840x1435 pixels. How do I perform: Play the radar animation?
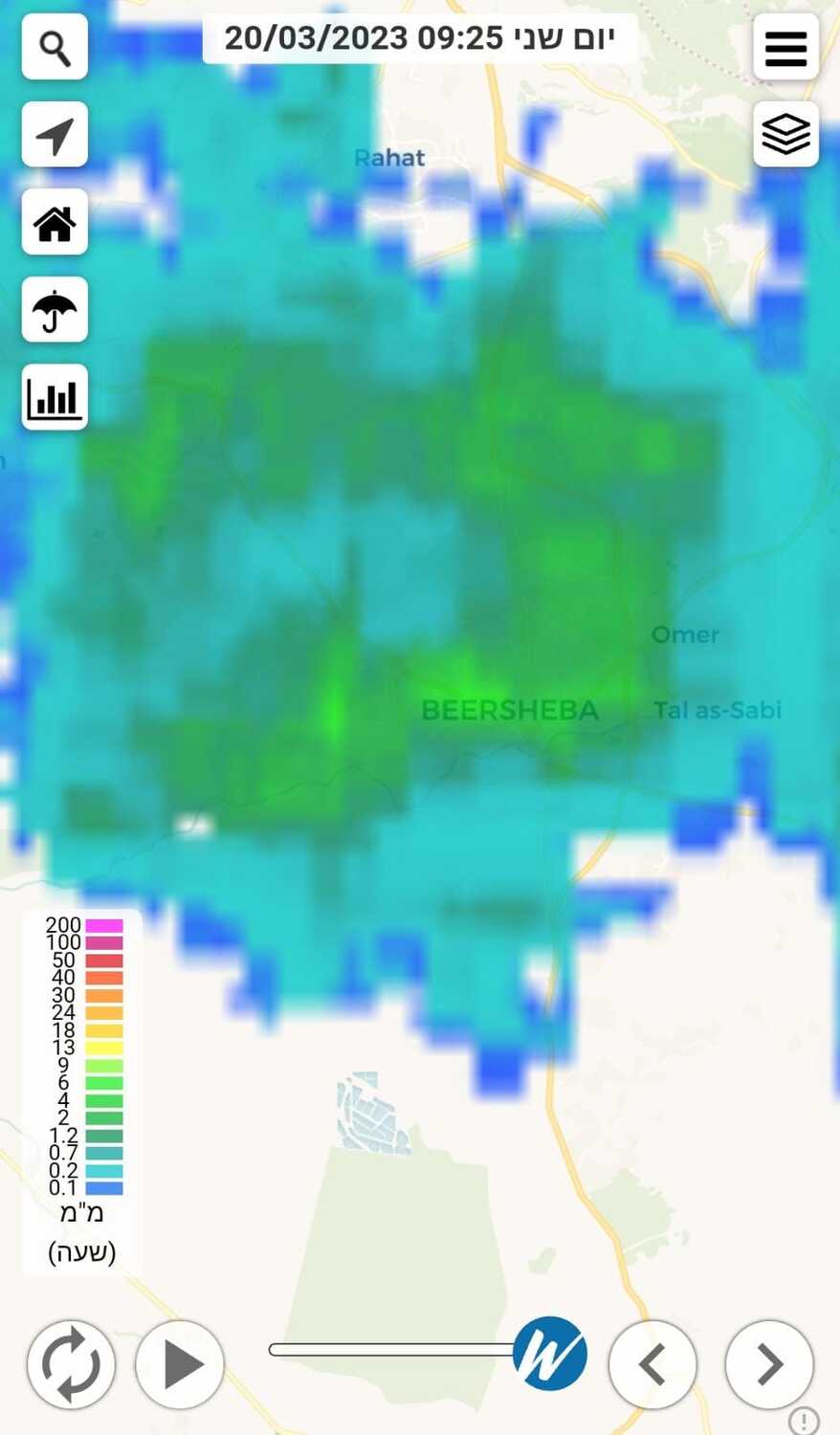[x=180, y=1364]
